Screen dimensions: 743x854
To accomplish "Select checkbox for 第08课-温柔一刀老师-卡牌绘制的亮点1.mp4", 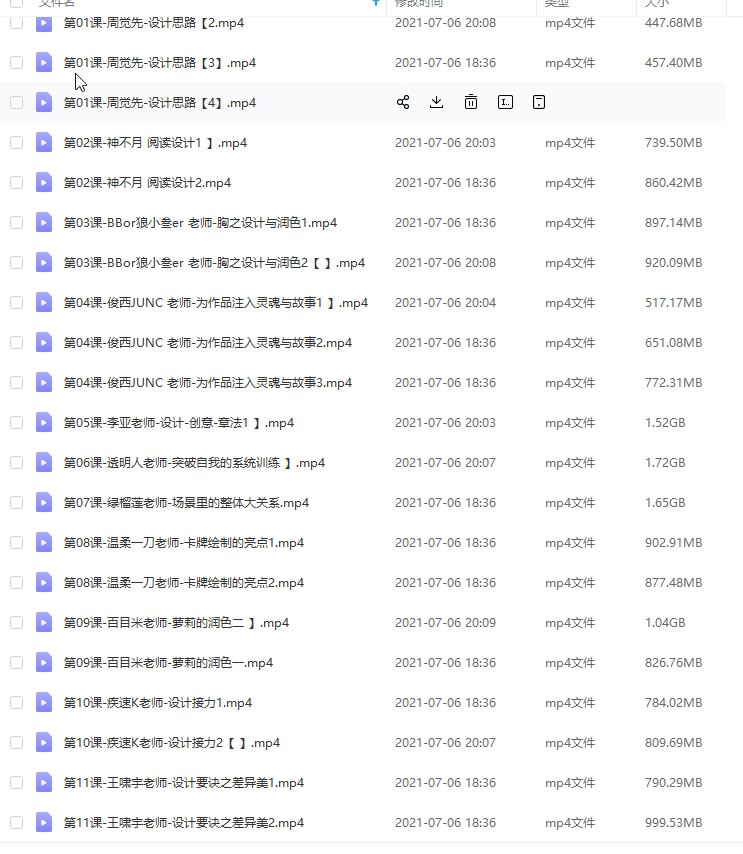I will coord(16,542).
